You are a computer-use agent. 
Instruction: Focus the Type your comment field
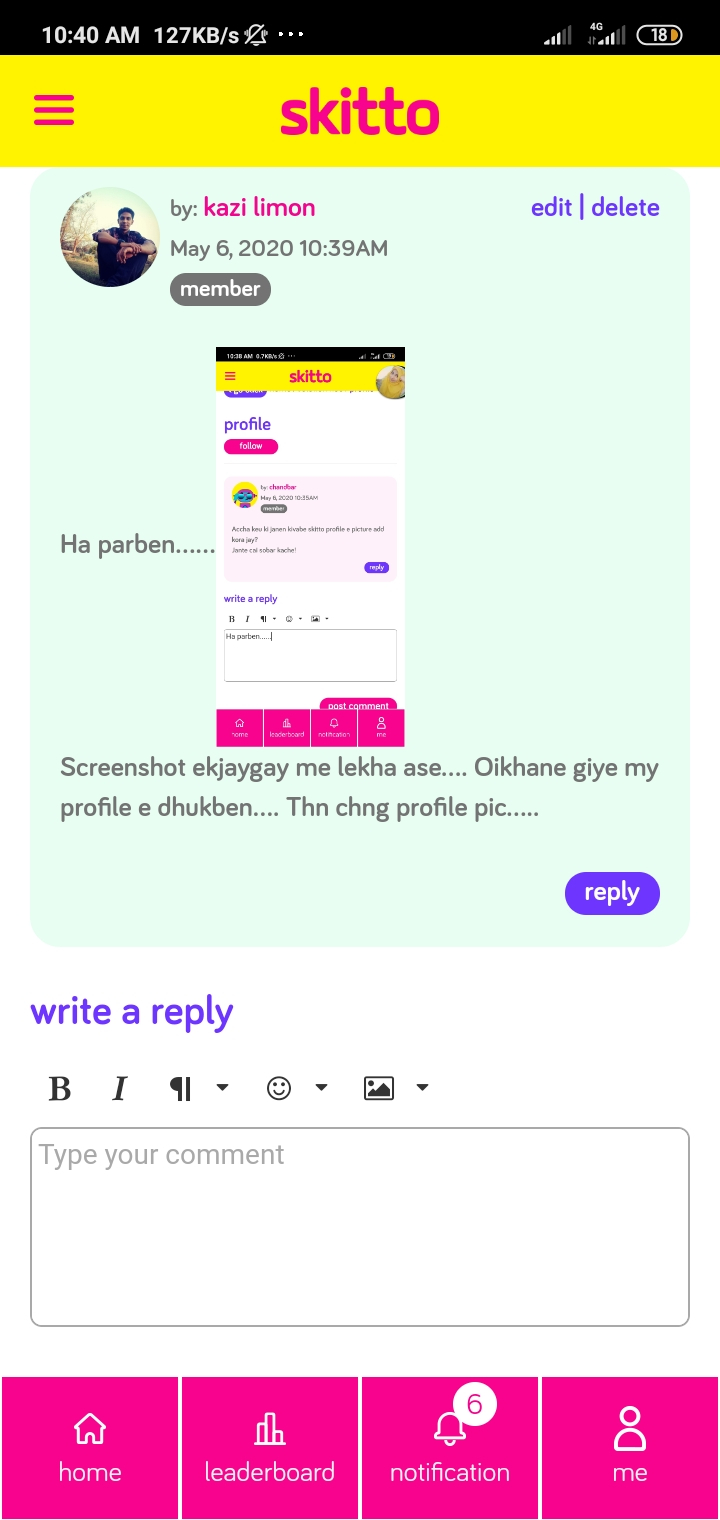pyautogui.click(x=360, y=1226)
